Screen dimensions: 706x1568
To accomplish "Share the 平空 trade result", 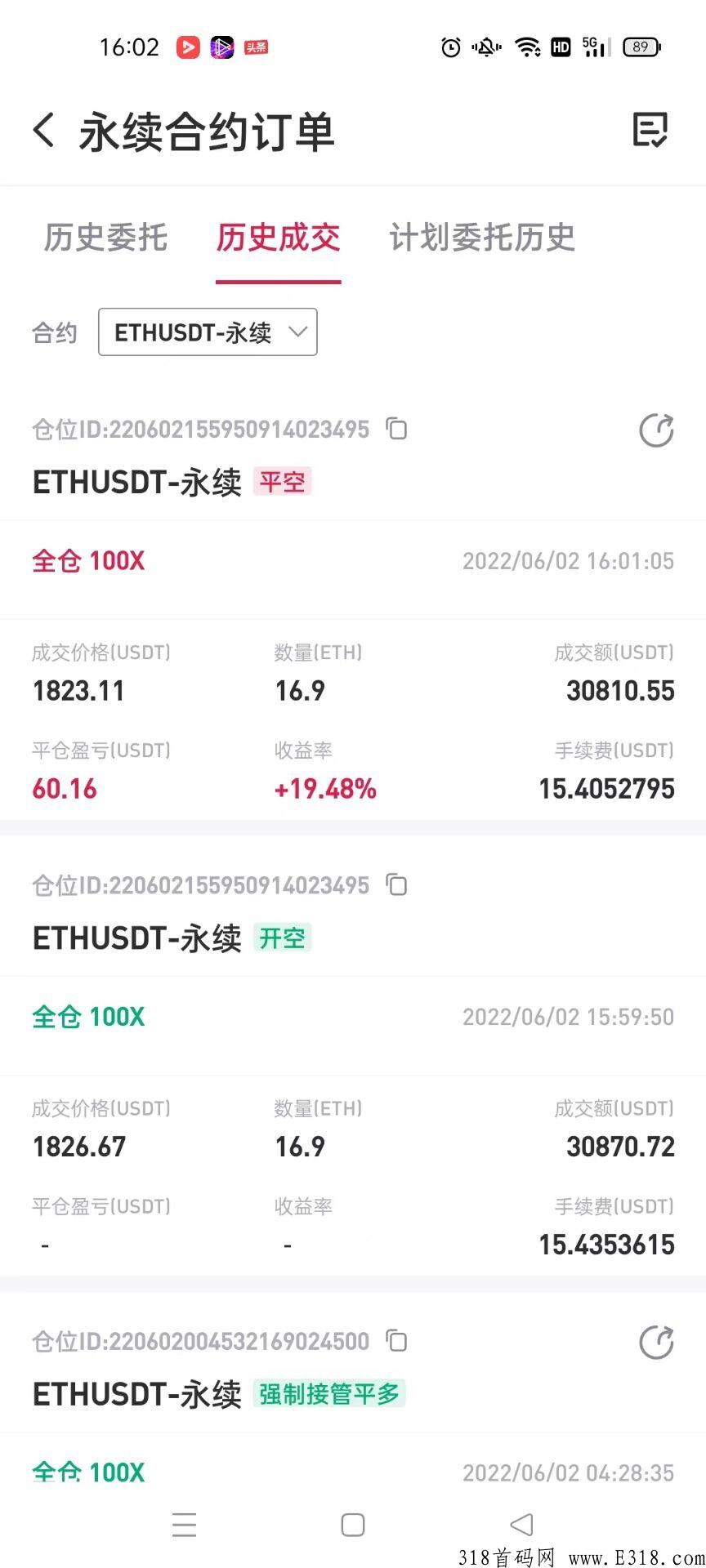I will [x=656, y=430].
